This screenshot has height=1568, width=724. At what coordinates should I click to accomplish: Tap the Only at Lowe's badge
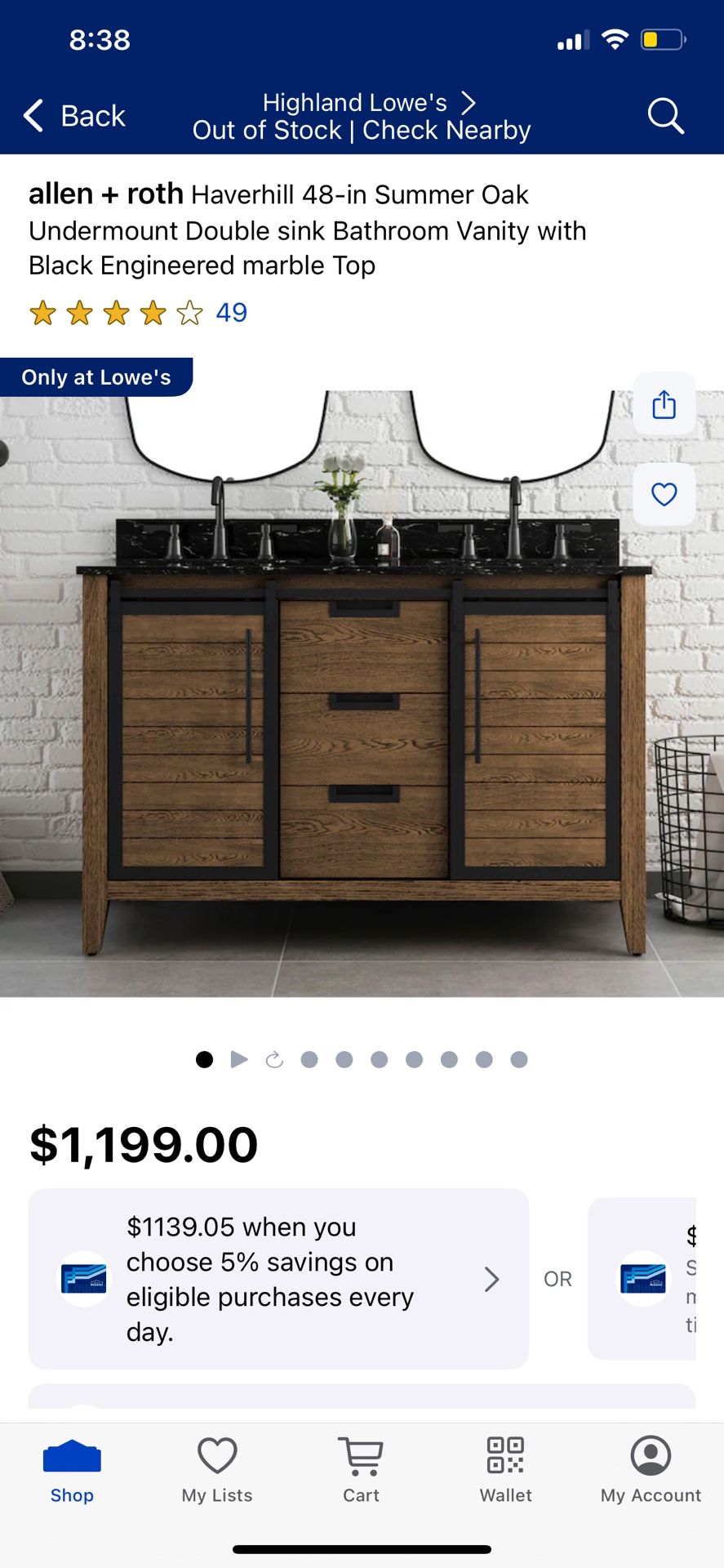(x=95, y=376)
